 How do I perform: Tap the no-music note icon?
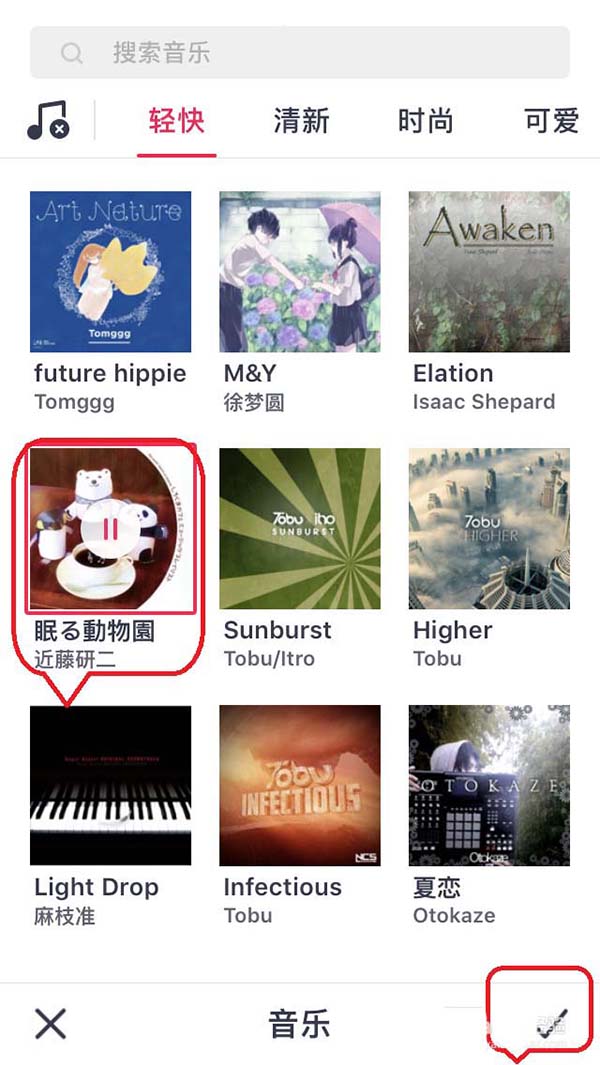(47, 121)
